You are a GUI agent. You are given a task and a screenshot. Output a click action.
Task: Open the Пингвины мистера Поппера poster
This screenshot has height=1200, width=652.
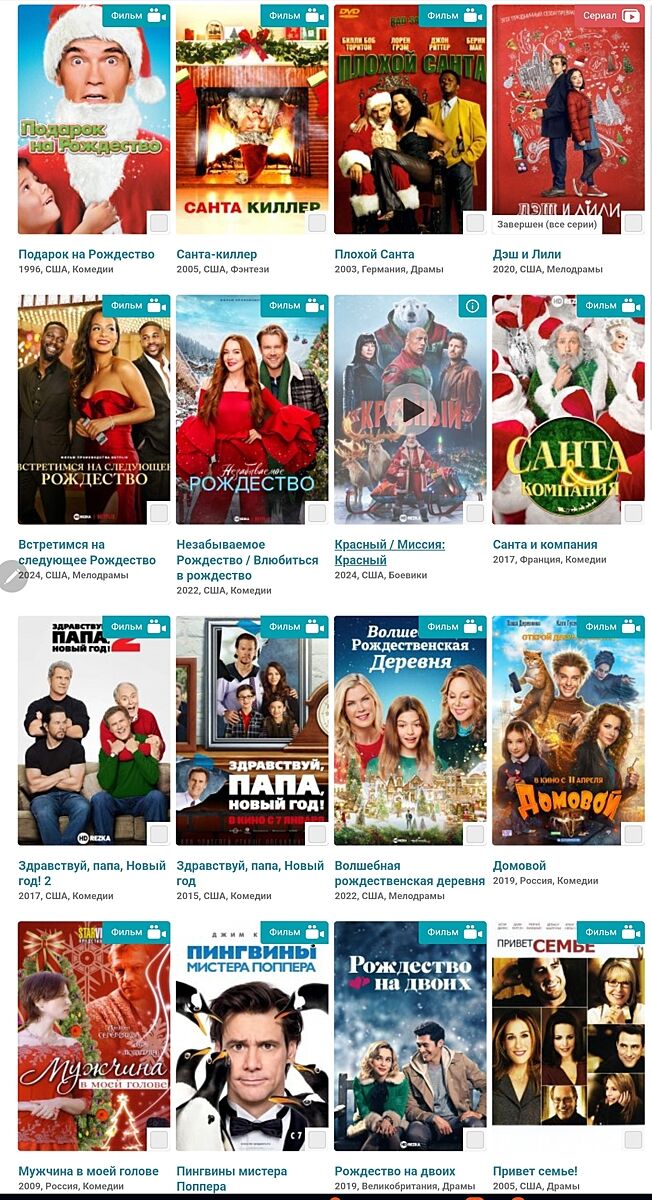coord(252,1036)
